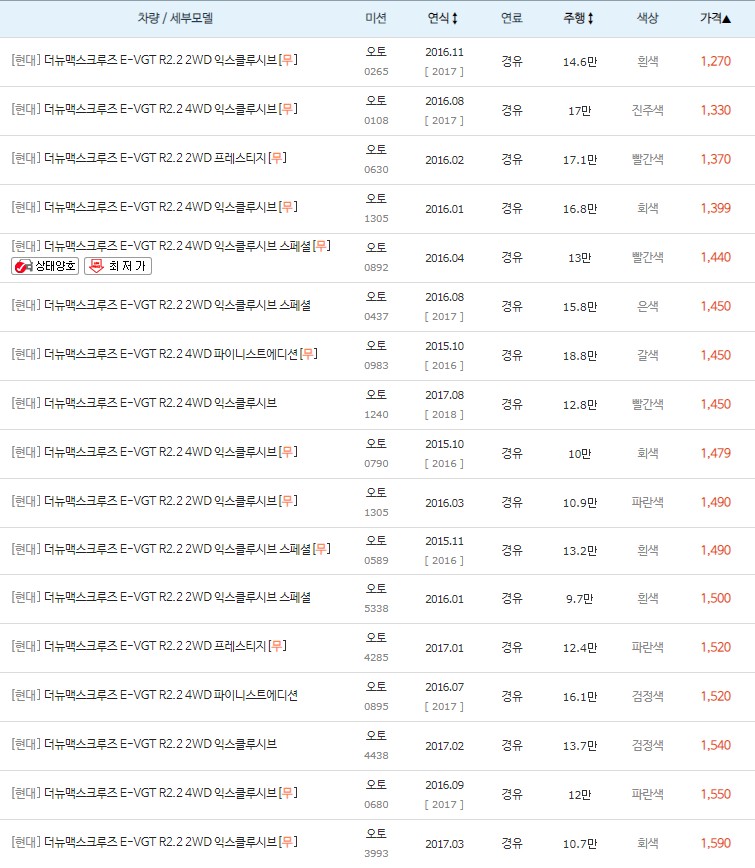755x868 pixels.
Task: Toggle the 연식 sort direction arrows
Action: pos(457,15)
